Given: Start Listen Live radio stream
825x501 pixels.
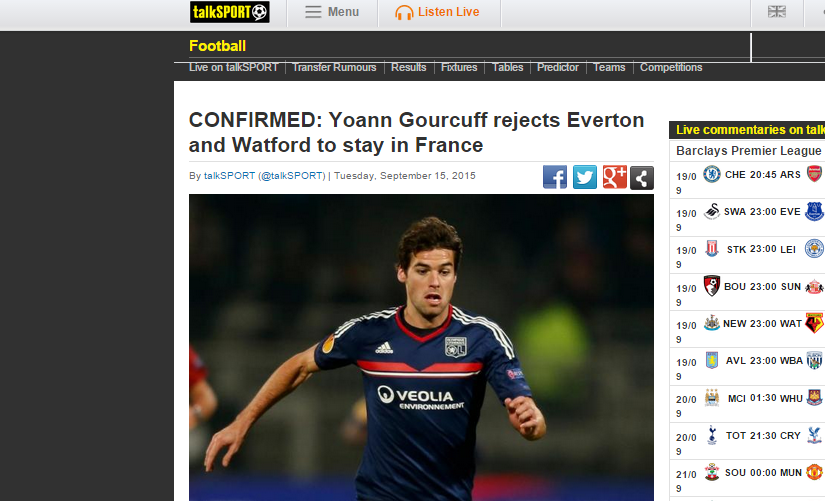Looking at the screenshot, I should click(x=437, y=12).
